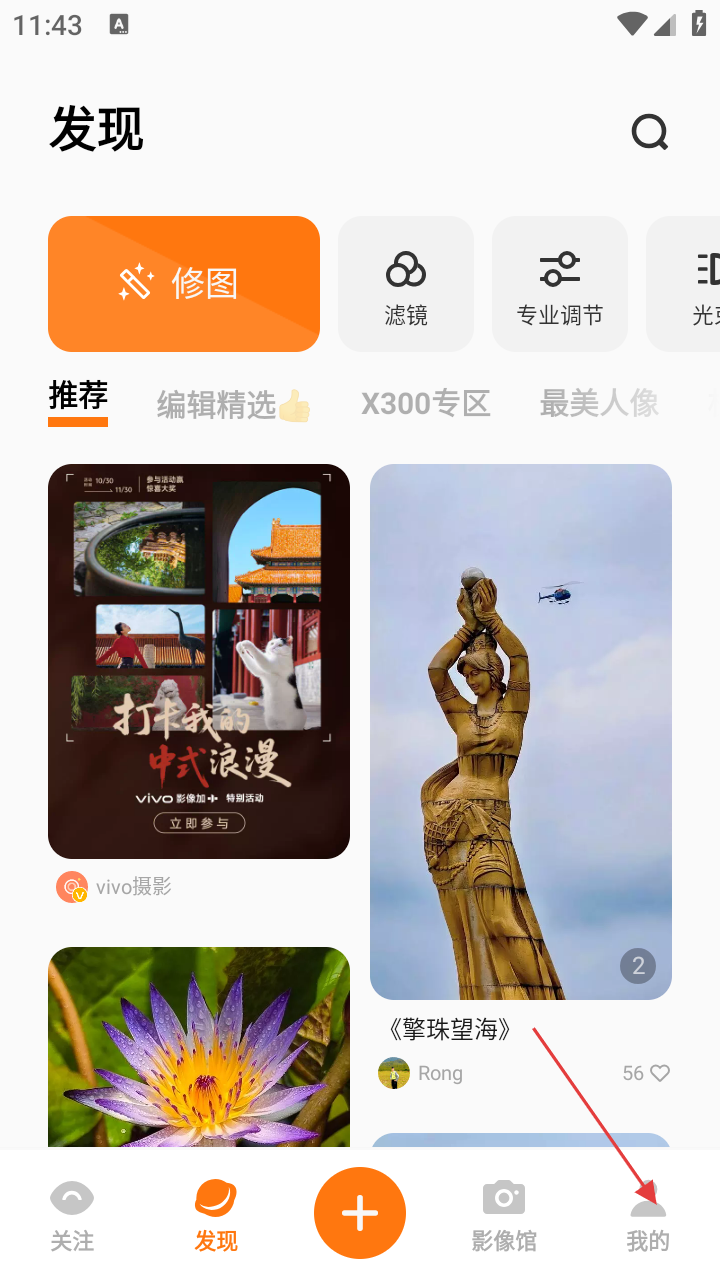The height and width of the screenshot is (1280, 720).
Task: Switch to the 编辑精选 tab
Action: [234, 404]
